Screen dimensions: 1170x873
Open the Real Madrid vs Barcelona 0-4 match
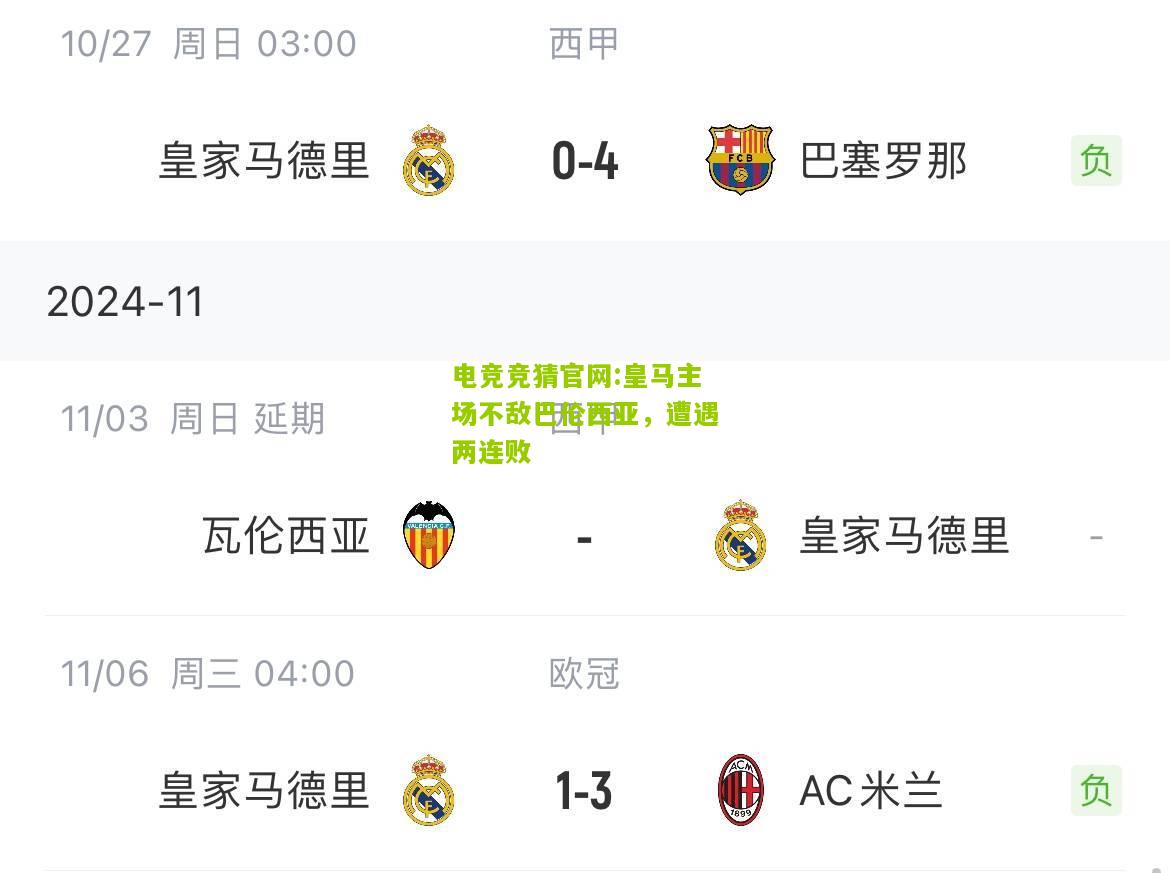click(x=585, y=161)
